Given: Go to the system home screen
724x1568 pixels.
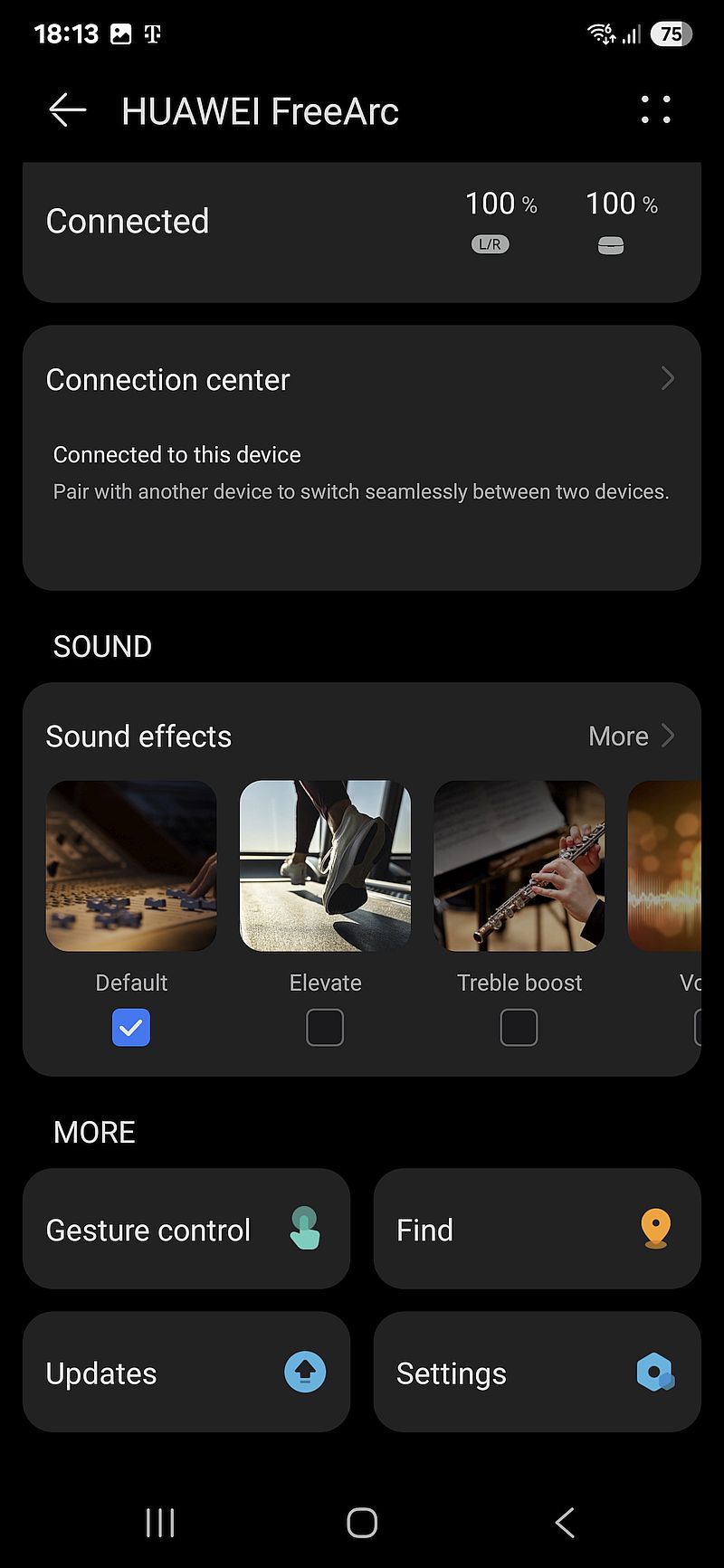Looking at the screenshot, I should [362, 1523].
